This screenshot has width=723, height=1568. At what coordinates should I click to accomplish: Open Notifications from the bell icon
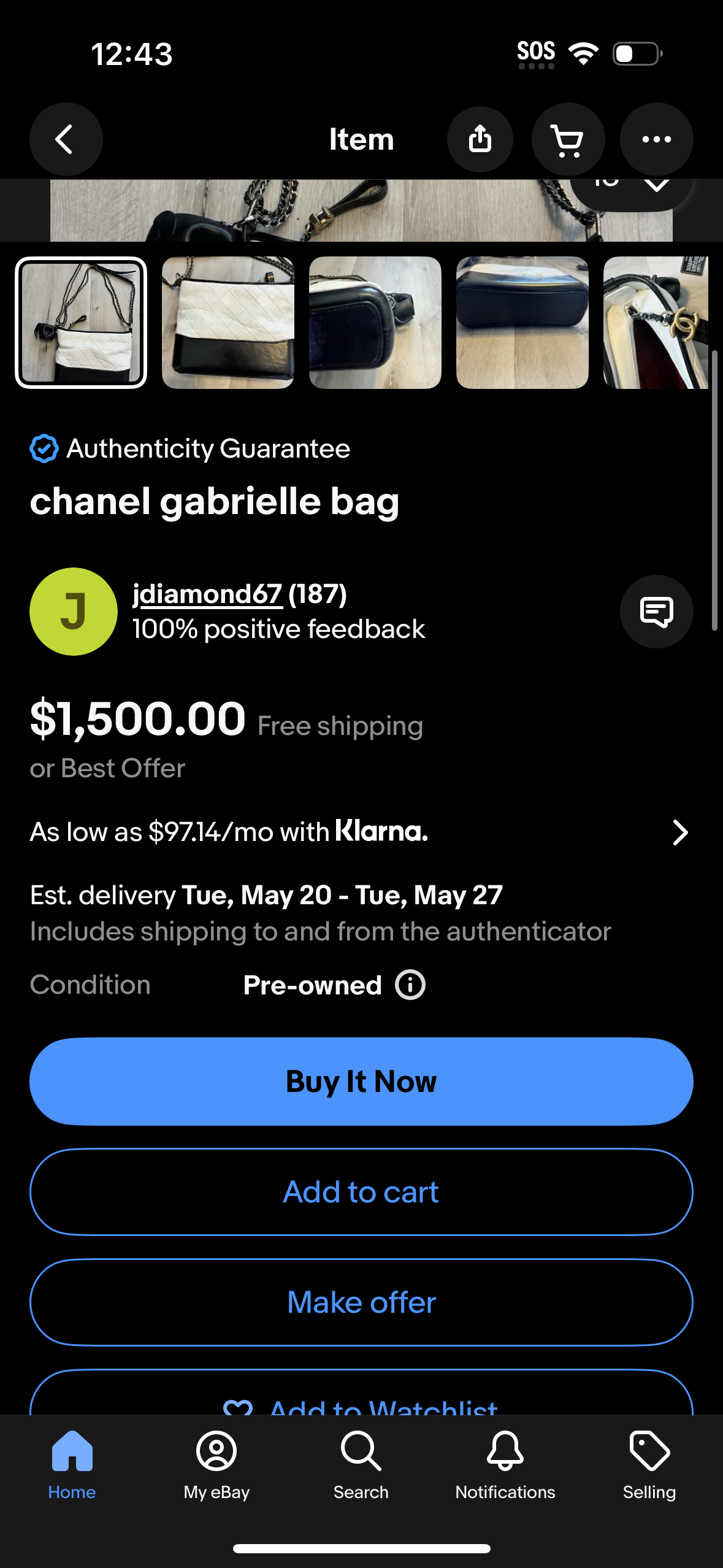(x=504, y=1466)
